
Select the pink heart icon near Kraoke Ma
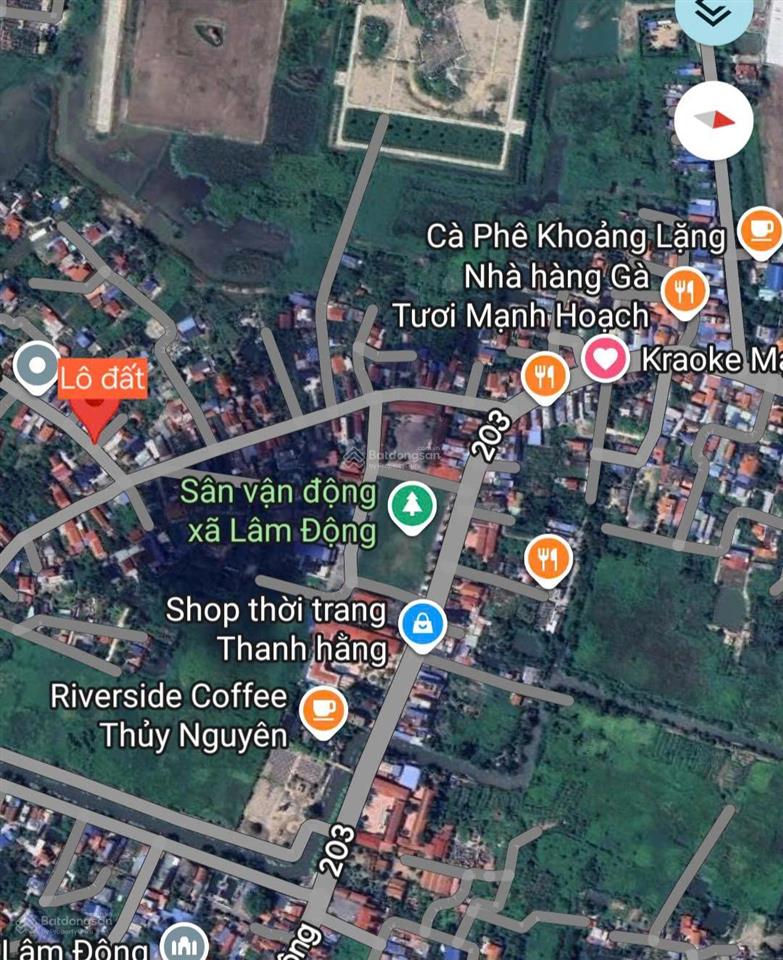coord(604,358)
